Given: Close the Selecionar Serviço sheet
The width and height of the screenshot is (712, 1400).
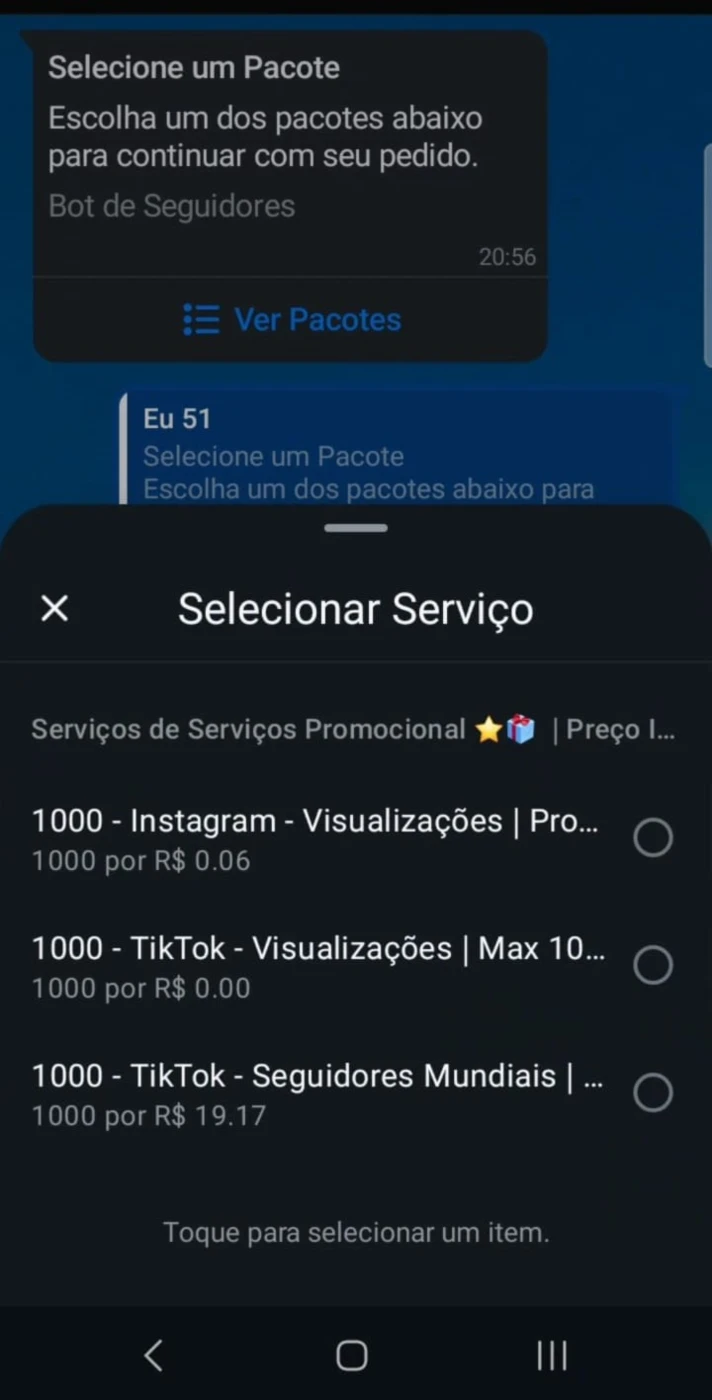Looking at the screenshot, I should pyautogui.click(x=54, y=608).
